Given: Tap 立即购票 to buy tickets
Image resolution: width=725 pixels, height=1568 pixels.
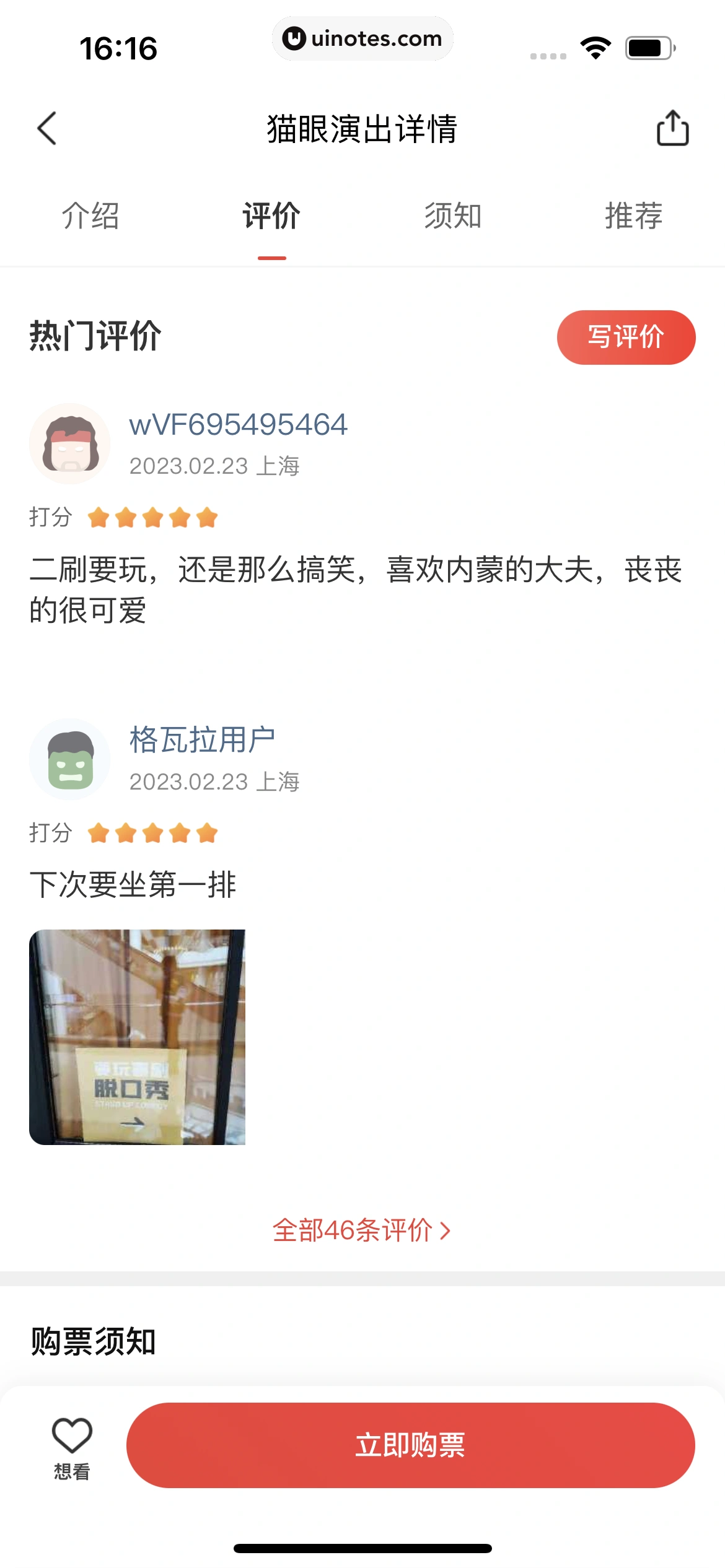Looking at the screenshot, I should 410,1445.
